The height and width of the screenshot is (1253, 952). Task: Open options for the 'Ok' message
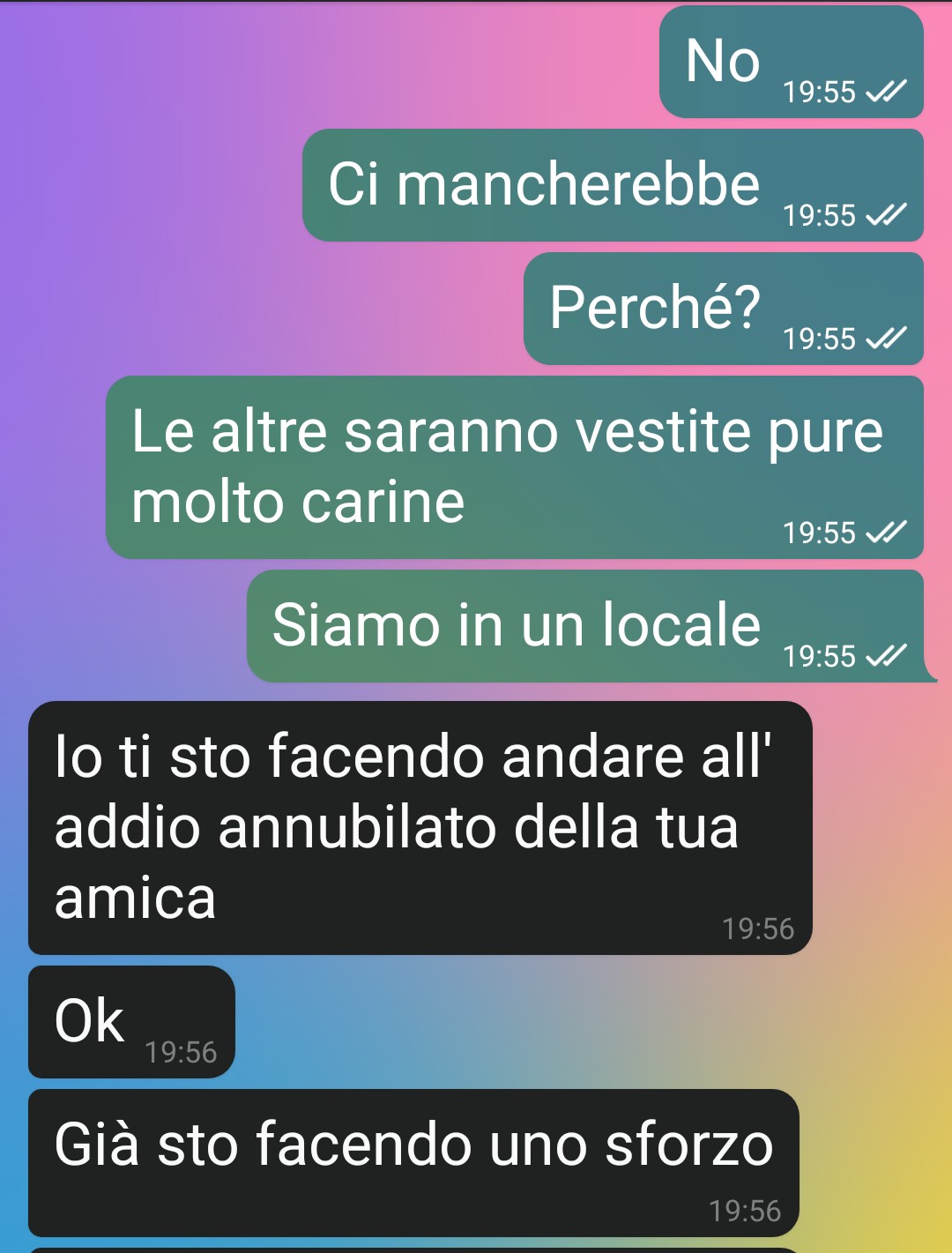coord(131,1022)
